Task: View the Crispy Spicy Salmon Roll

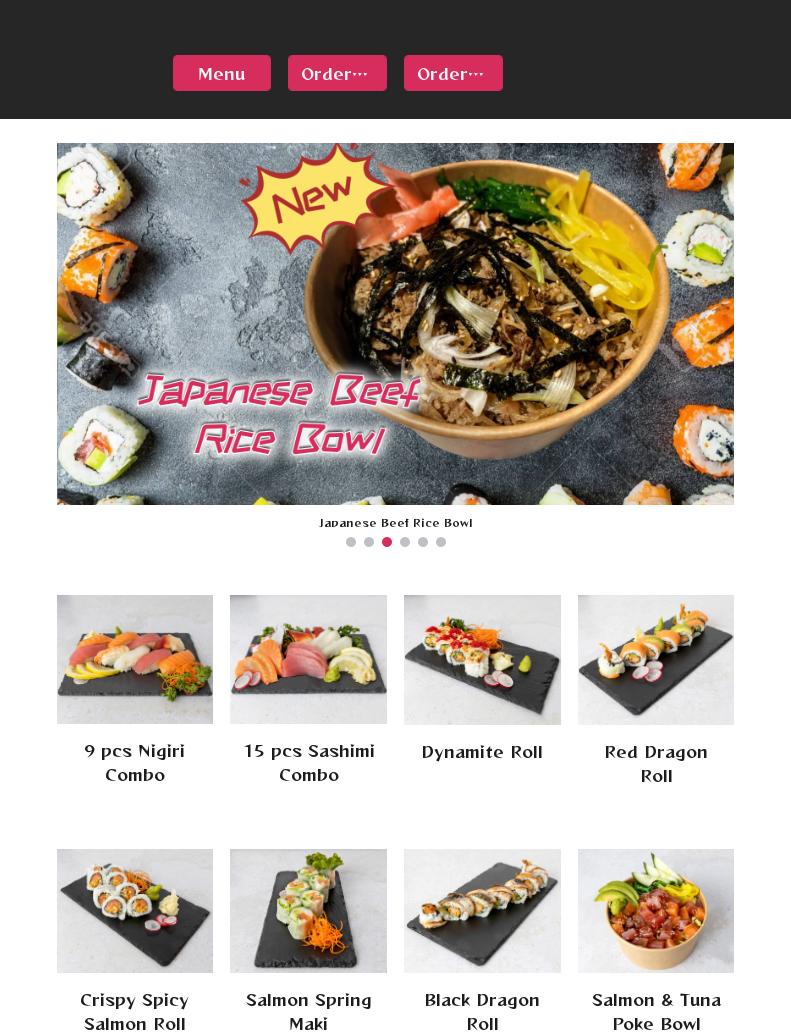Action: coord(135,911)
